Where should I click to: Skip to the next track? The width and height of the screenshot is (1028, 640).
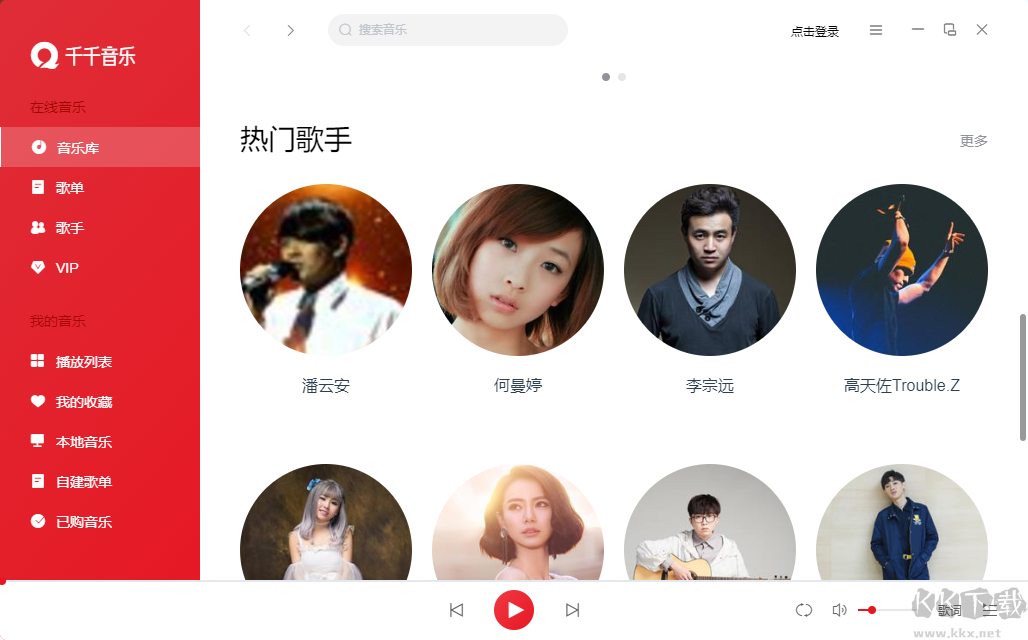coord(572,610)
